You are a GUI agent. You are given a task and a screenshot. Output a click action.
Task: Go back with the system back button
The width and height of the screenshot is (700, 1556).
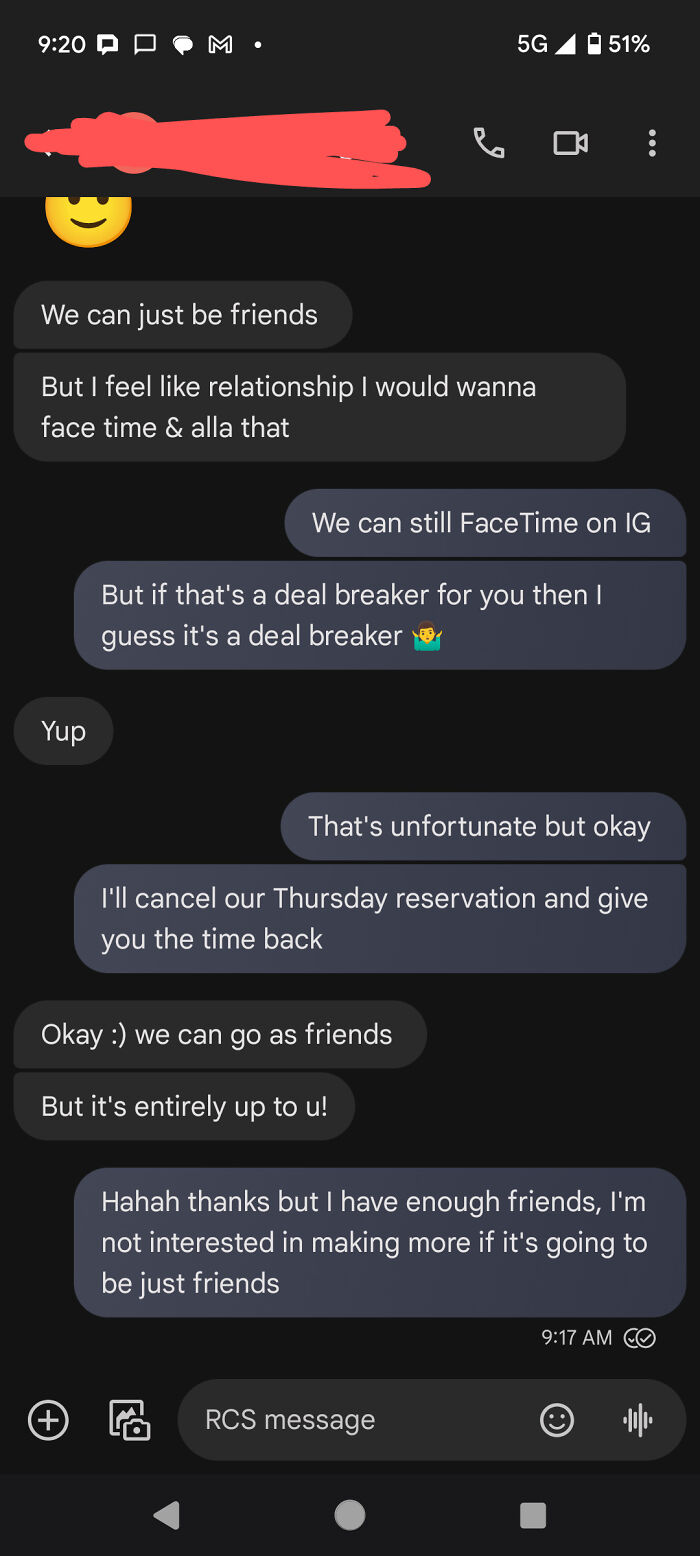[167, 1515]
